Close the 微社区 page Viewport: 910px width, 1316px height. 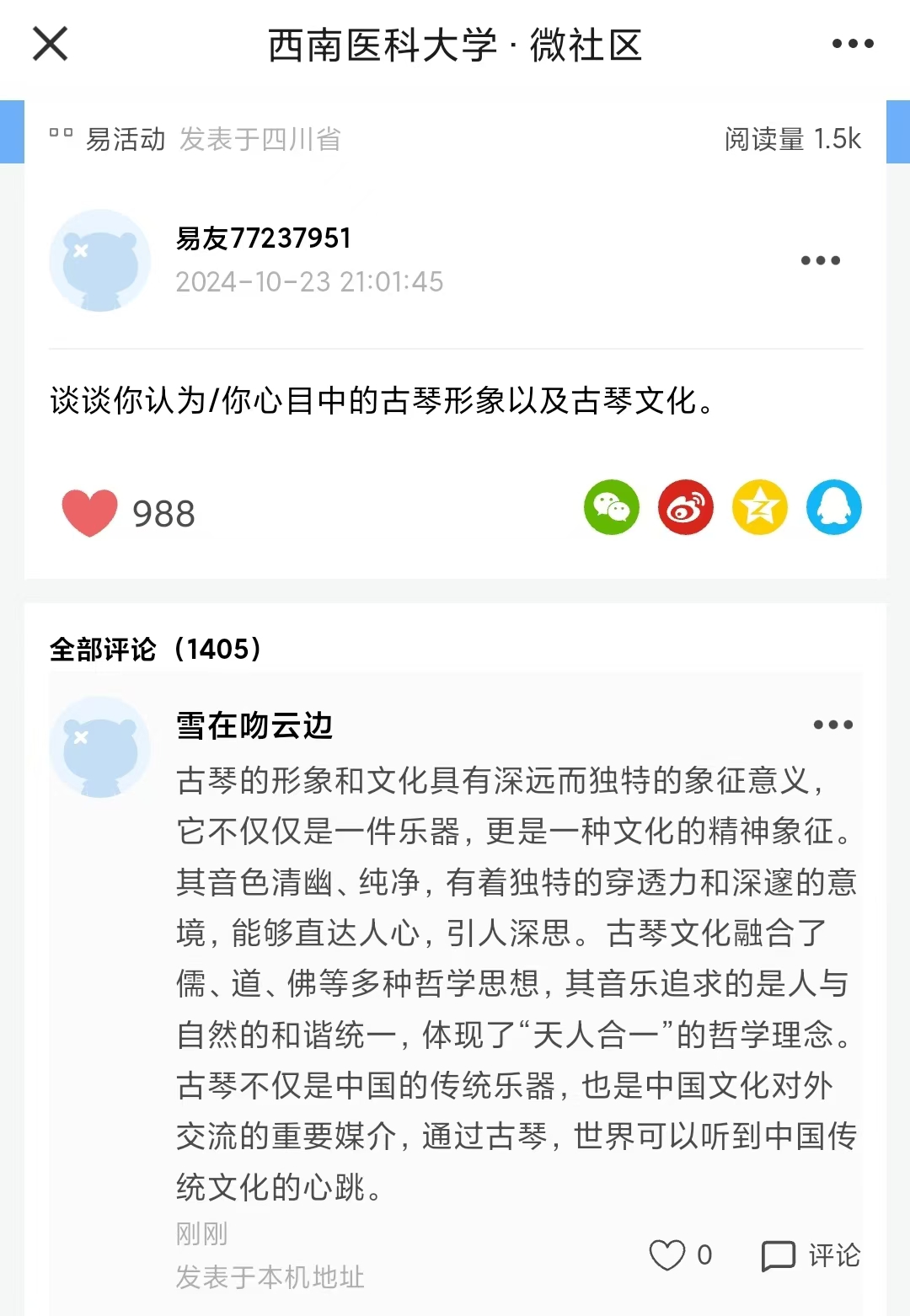(50, 44)
